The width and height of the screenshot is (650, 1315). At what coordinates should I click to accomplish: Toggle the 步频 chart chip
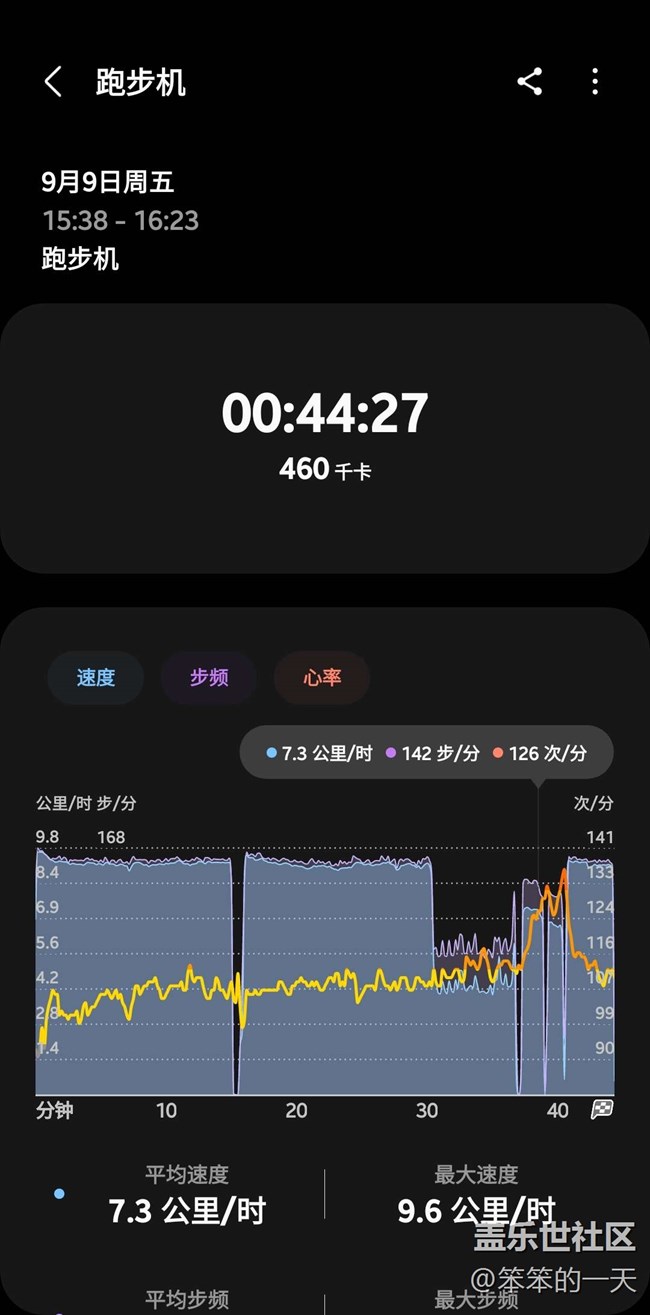[209, 678]
